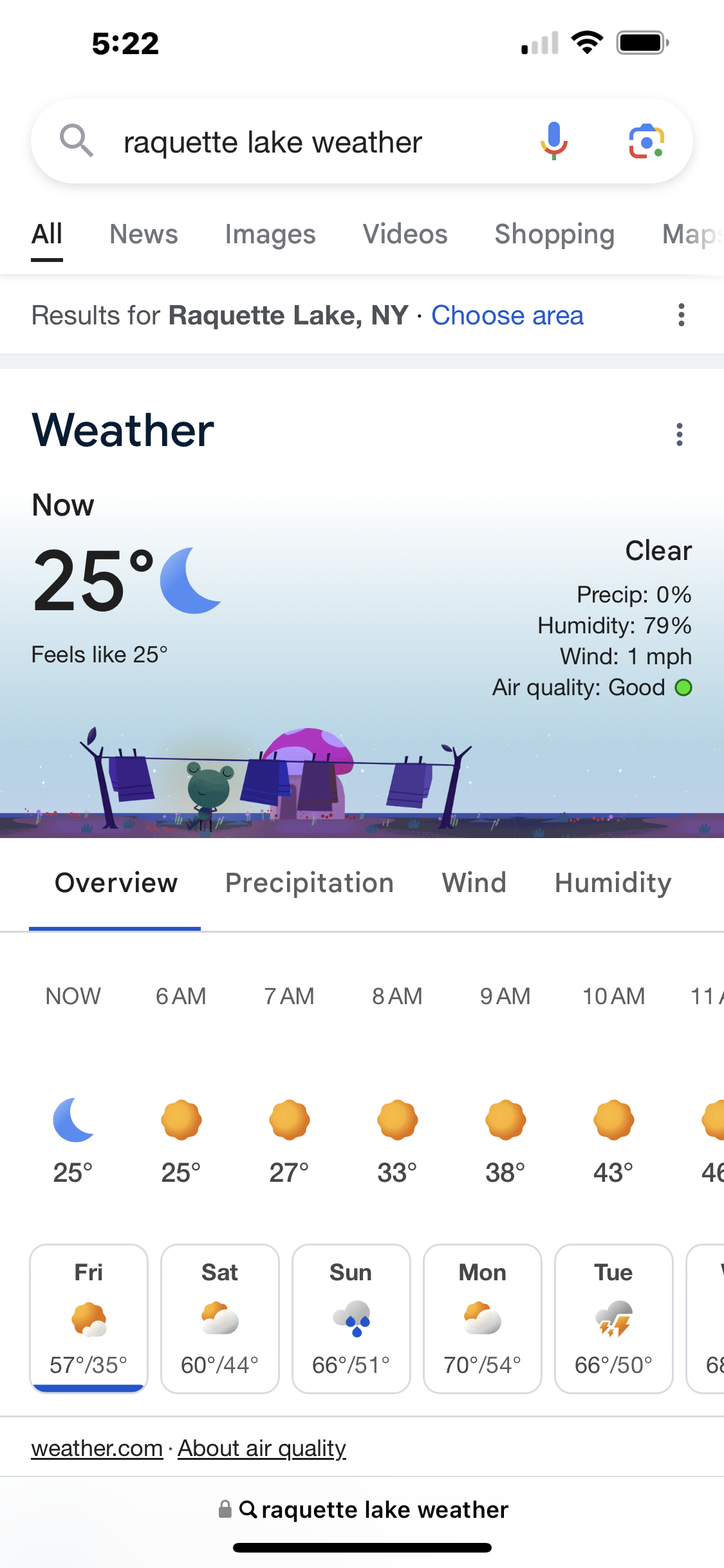The image size is (724, 1568).
Task: Tap the browser address bar at bottom
Action: click(362, 1509)
